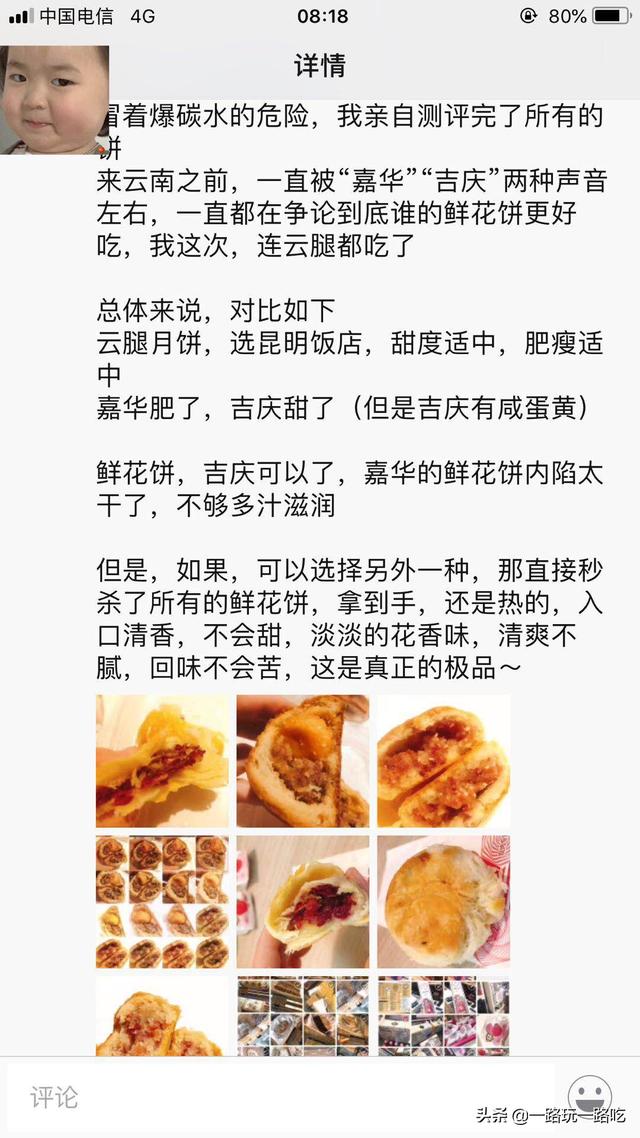The height and width of the screenshot is (1138, 640).
Task: Open the comment input field
Action: click(280, 1097)
